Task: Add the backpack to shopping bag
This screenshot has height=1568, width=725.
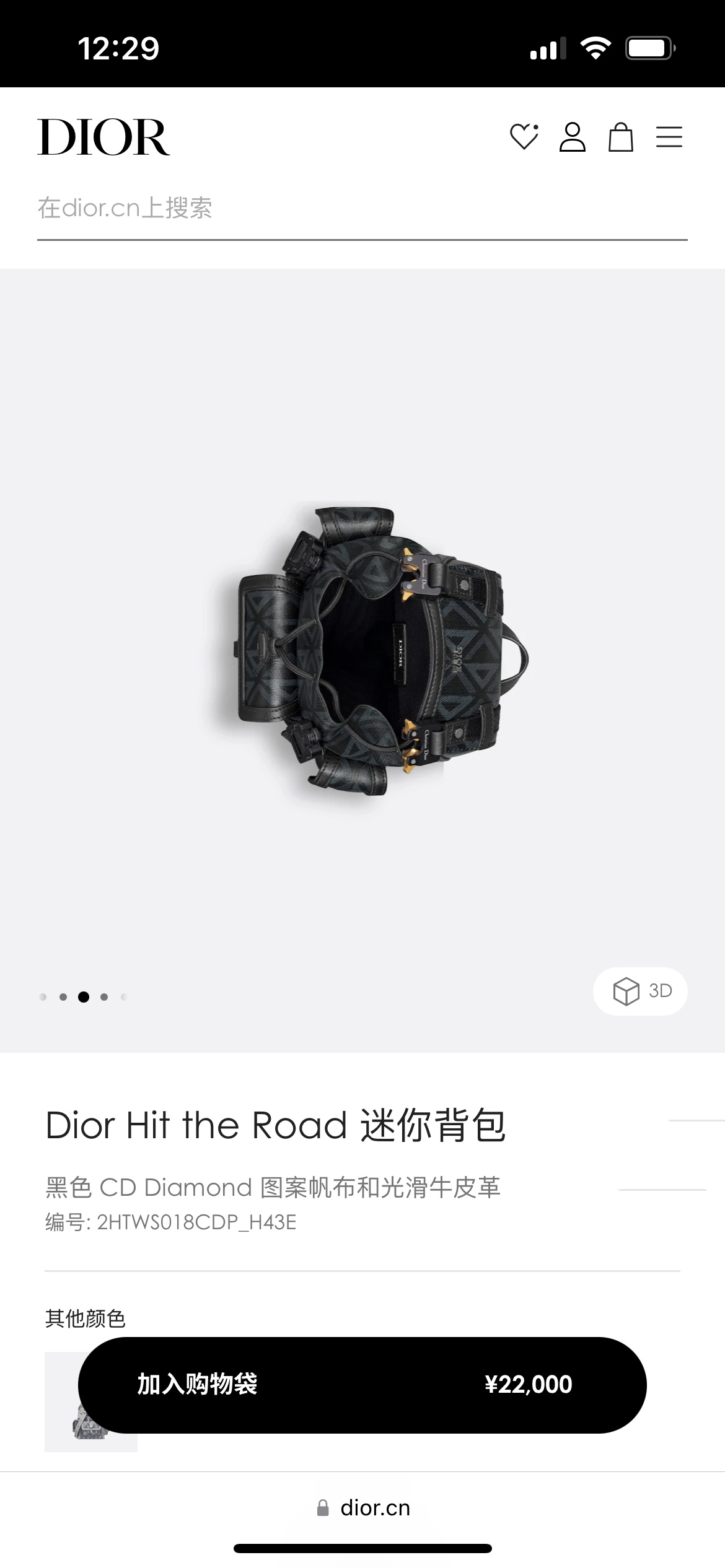Action: coord(362,1385)
